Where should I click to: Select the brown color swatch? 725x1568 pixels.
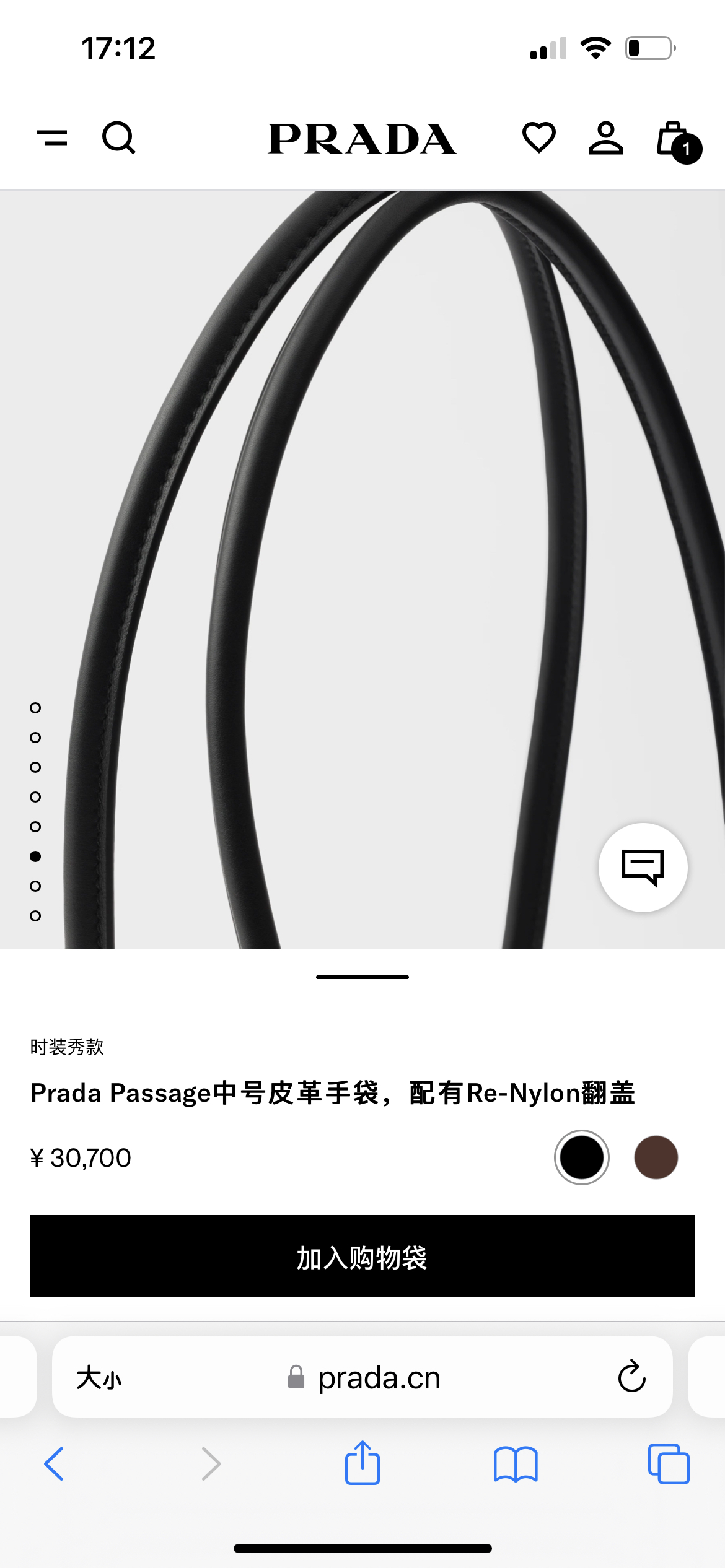pos(656,1157)
